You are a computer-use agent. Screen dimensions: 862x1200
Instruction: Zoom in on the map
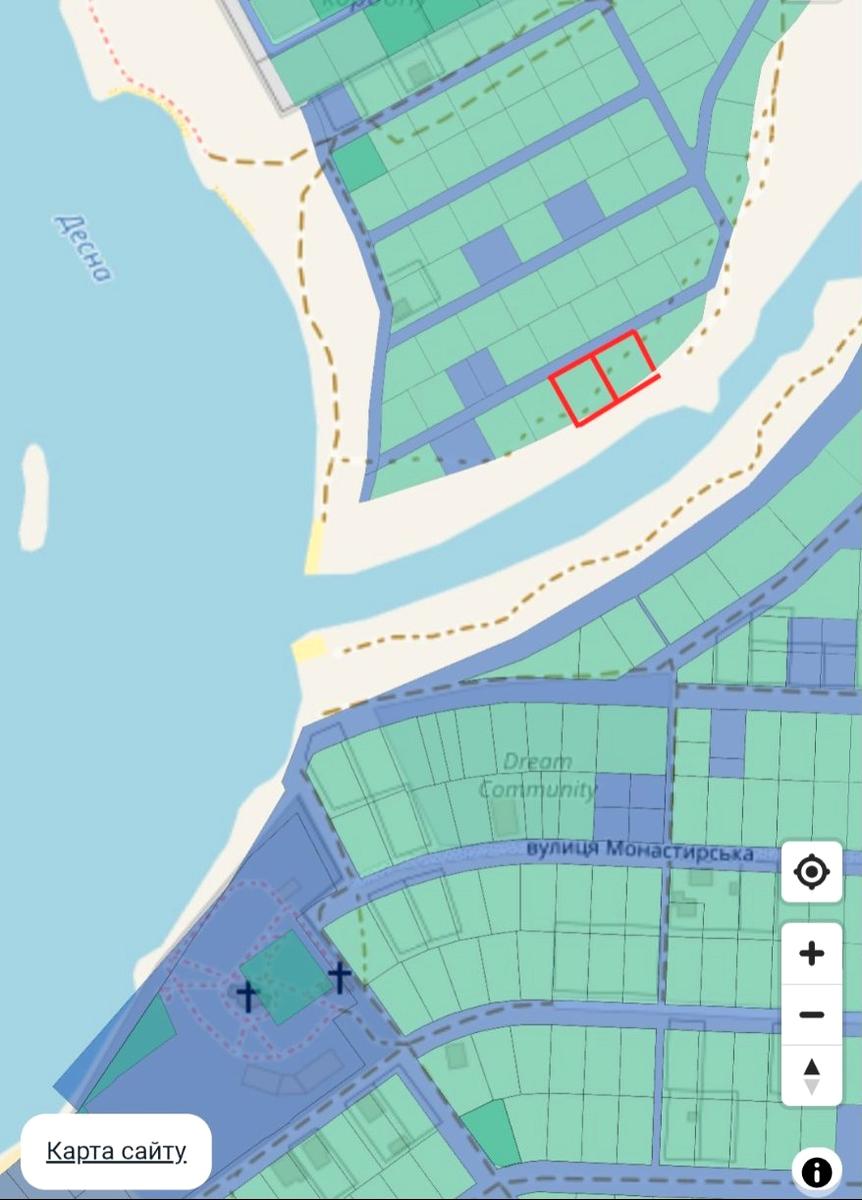point(811,953)
